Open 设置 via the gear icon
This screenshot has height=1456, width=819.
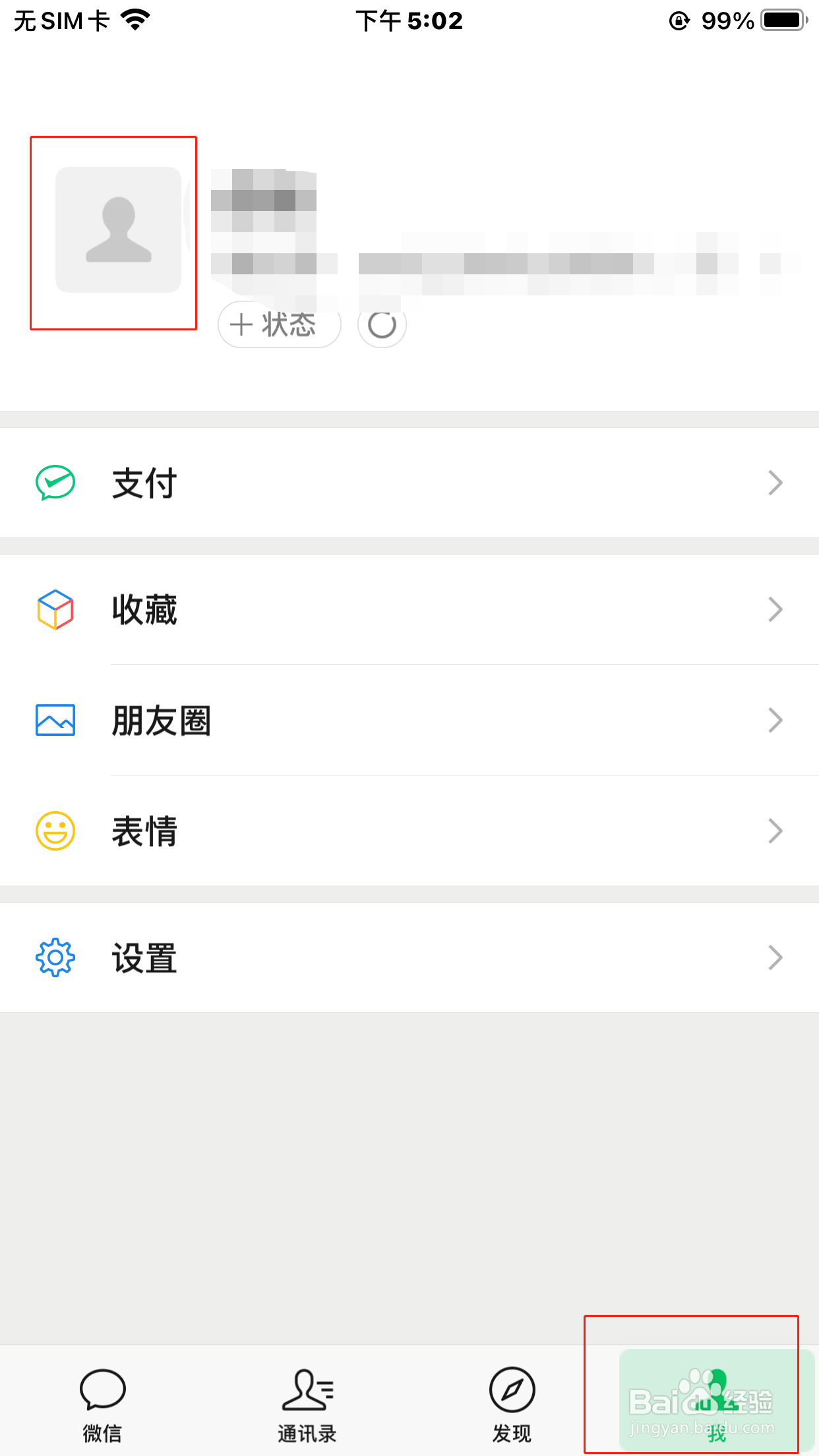point(55,958)
